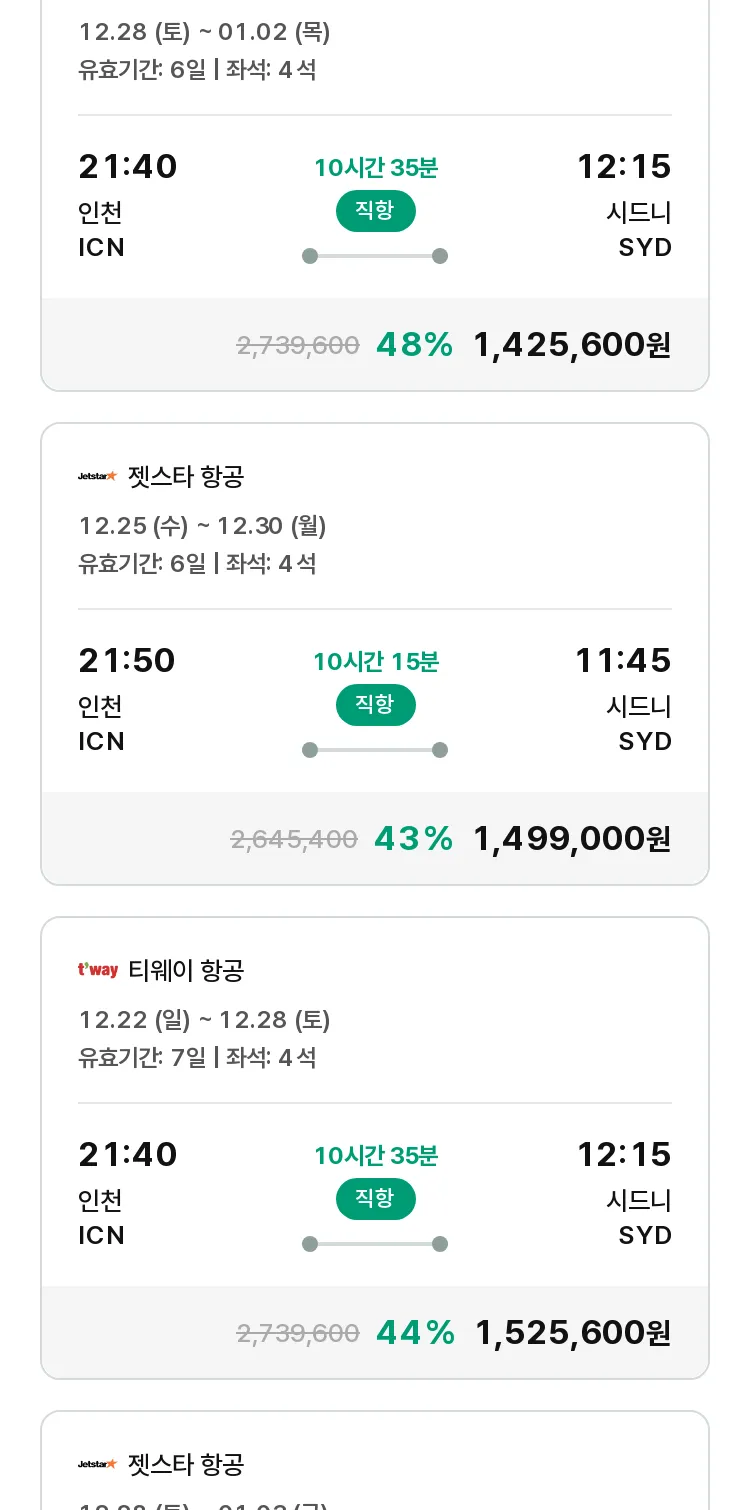The height and width of the screenshot is (1510, 750).
Task: Open the flight deal priced 1,425,600원
Action: pos(375,195)
